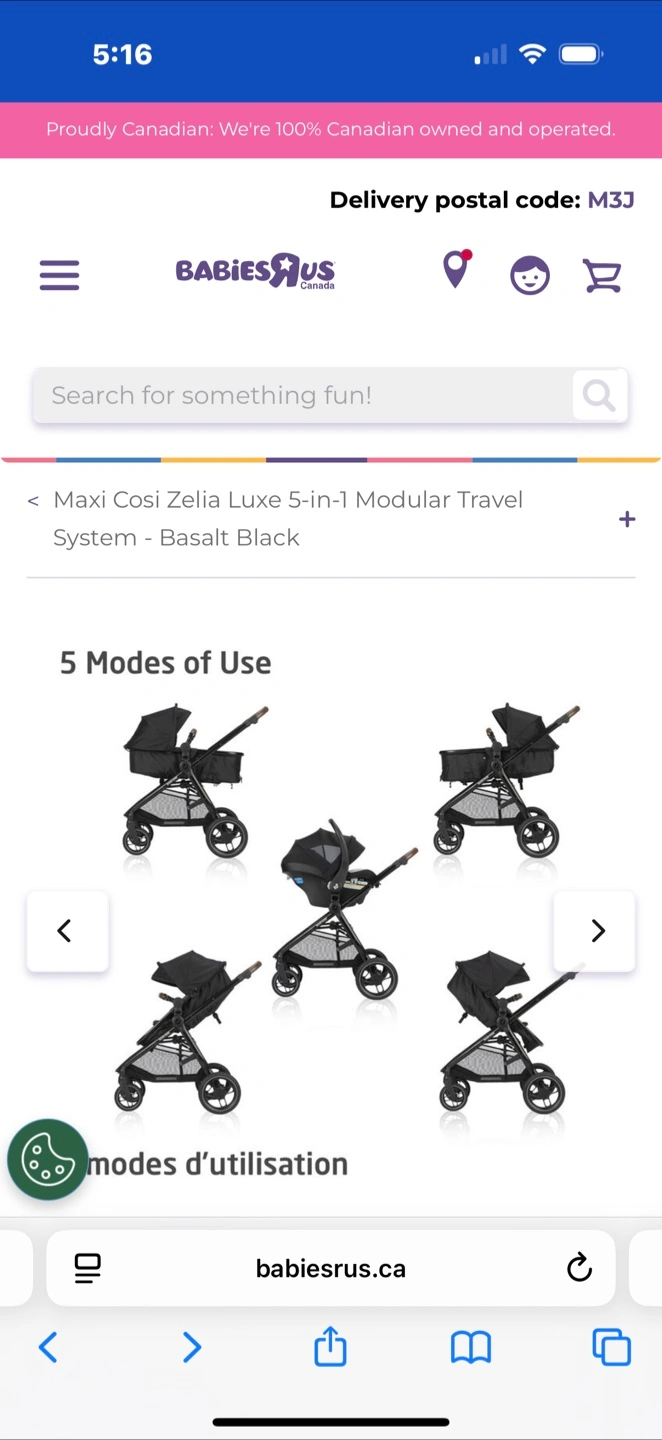The width and height of the screenshot is (662, 1440).
Task: Open the store locator pin
Action: 457,270
